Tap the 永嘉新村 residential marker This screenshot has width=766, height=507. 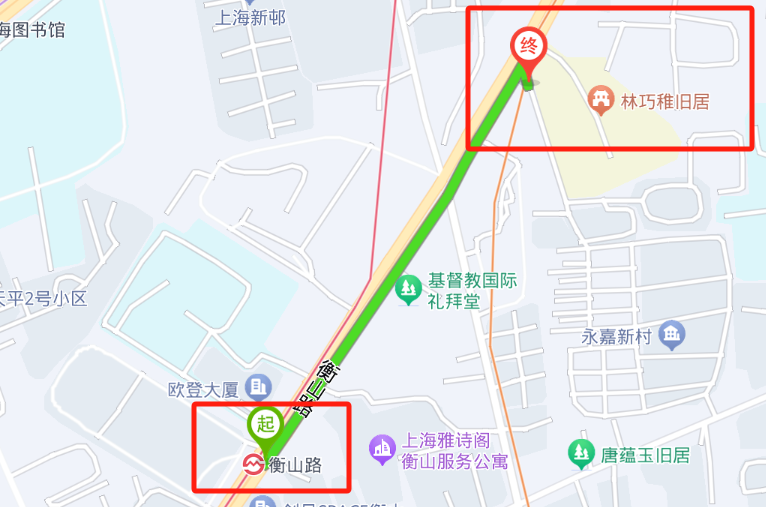[673, 334]
